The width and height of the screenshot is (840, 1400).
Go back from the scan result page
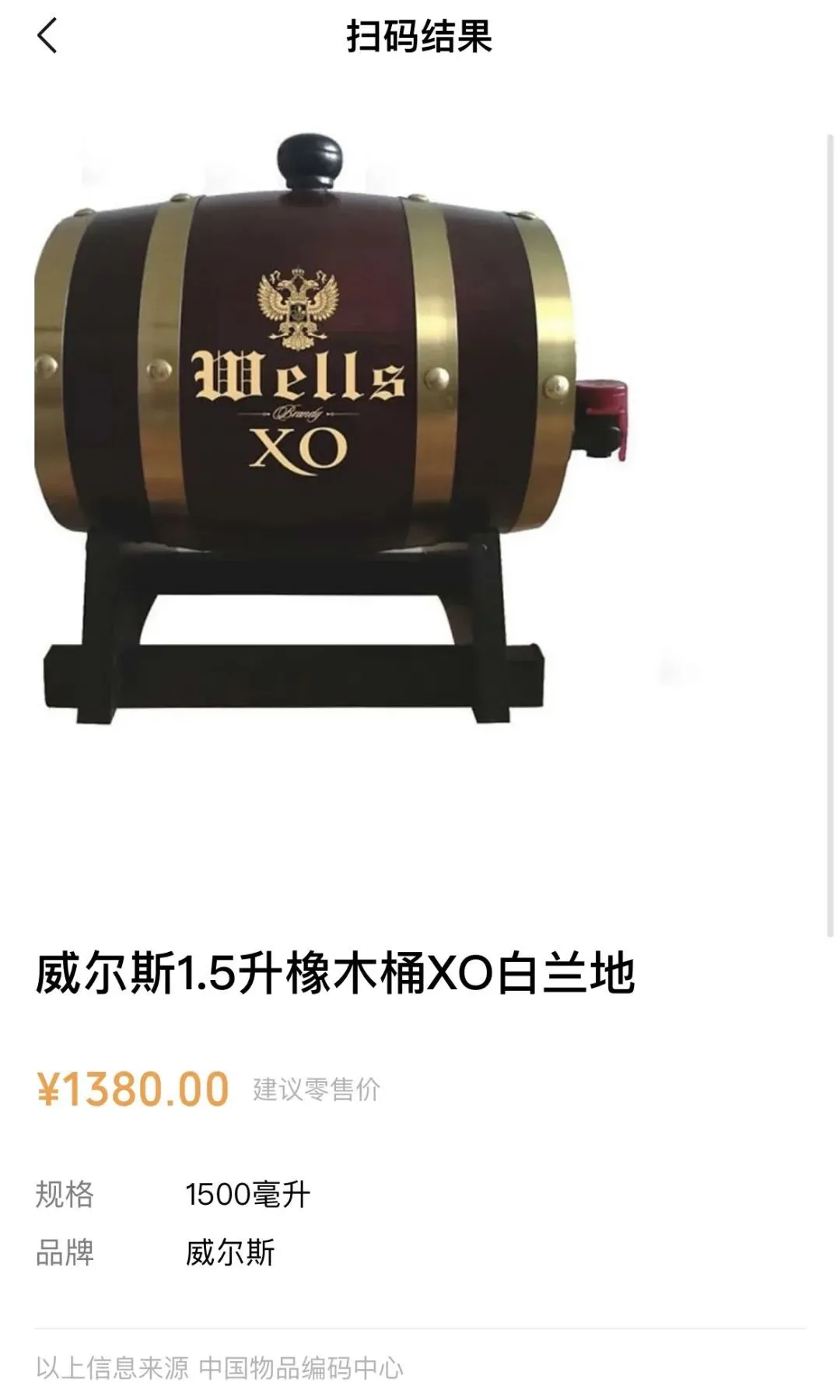(48, 37)
